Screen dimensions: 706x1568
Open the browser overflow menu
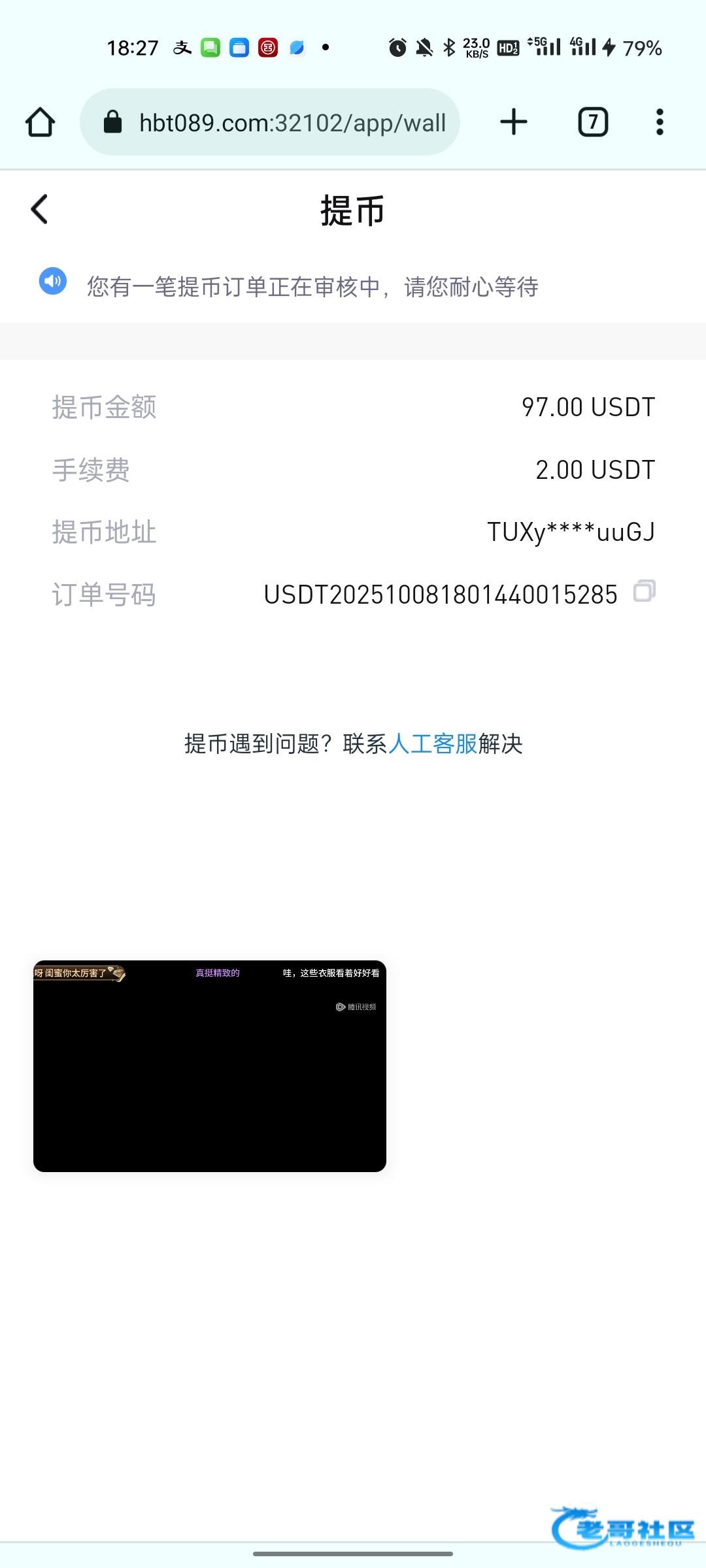[x=660, y=122]
